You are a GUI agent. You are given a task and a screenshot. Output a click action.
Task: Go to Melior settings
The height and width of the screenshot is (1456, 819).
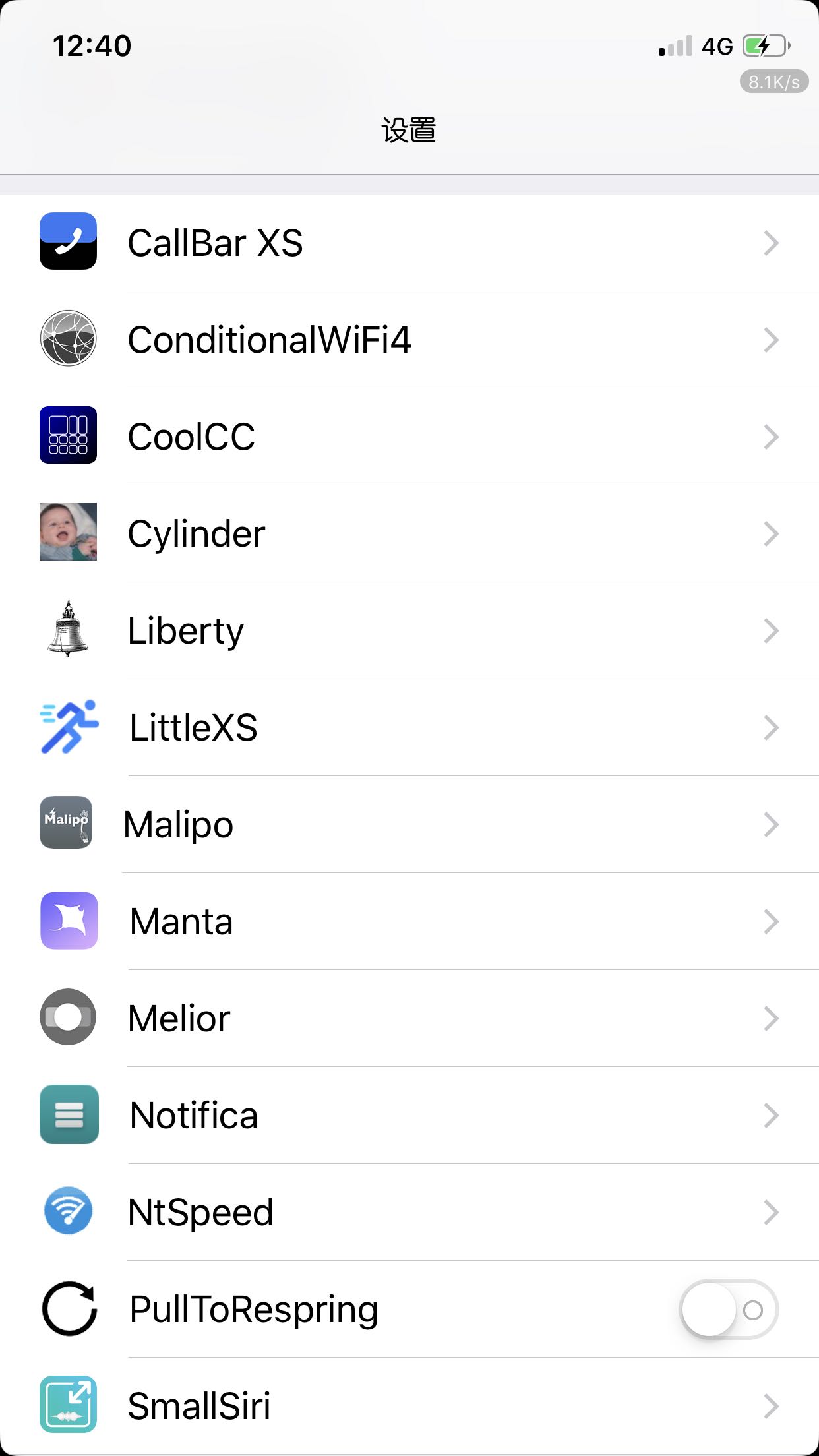(x=409, y=1018)
